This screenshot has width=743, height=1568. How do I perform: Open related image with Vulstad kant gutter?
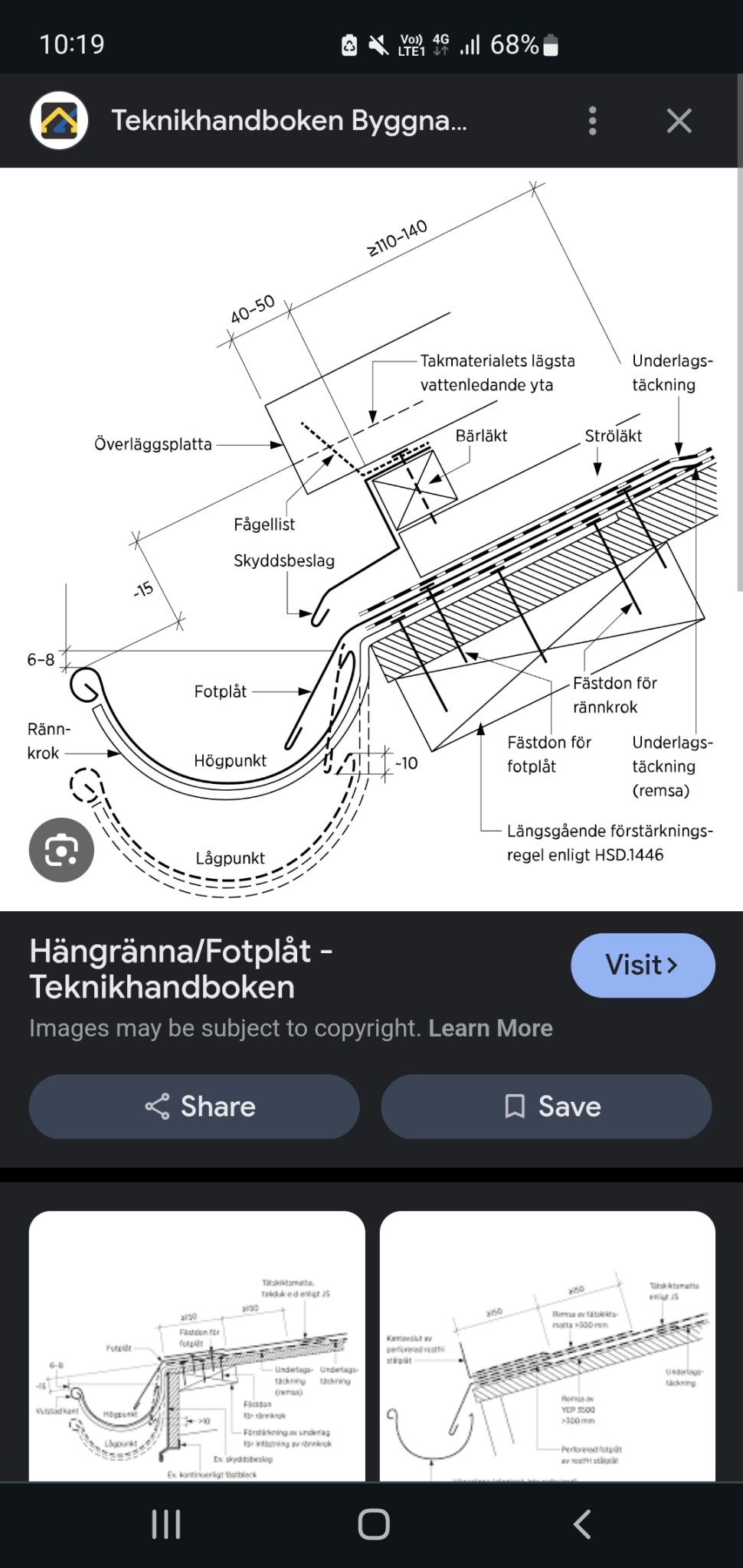point(197,1347)
